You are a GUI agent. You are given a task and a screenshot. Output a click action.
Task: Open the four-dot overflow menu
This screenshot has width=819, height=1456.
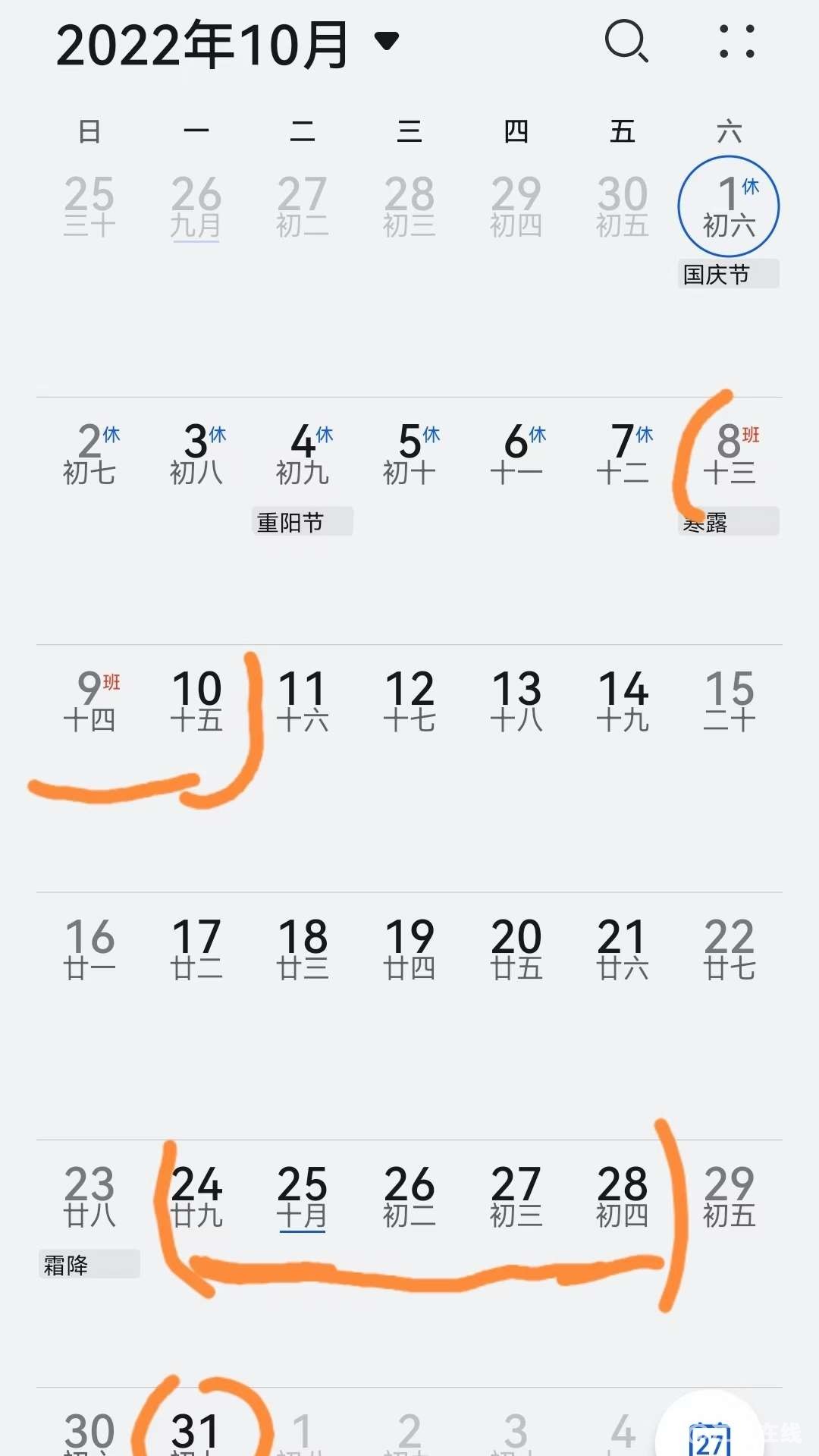736,41
